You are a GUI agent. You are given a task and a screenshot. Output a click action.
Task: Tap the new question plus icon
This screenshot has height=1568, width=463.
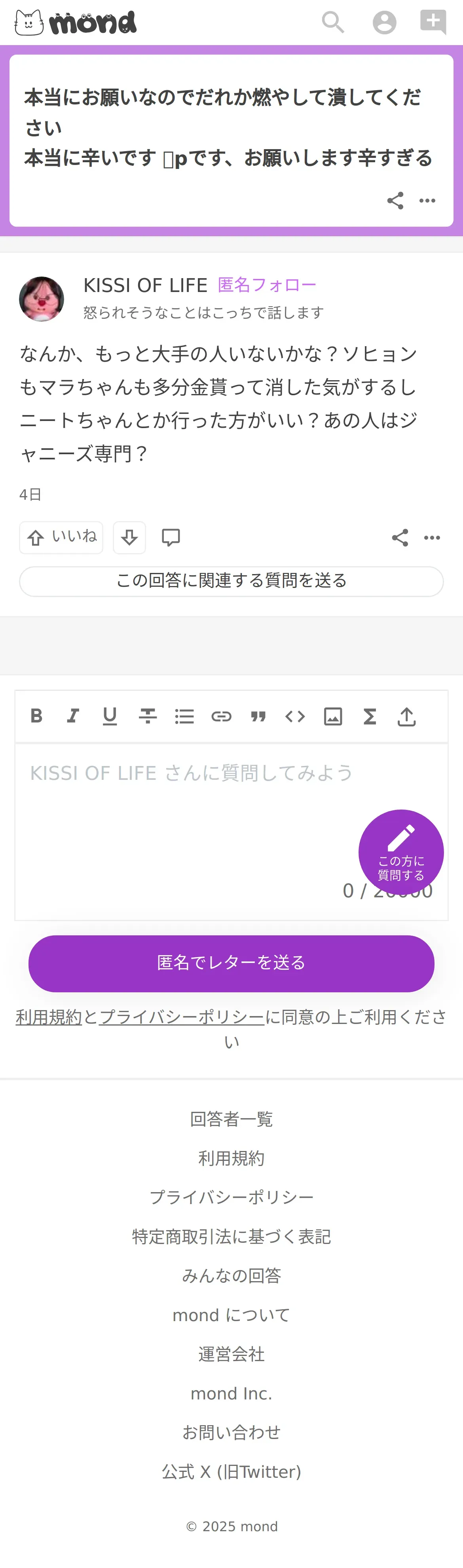[x=433, y=23]
